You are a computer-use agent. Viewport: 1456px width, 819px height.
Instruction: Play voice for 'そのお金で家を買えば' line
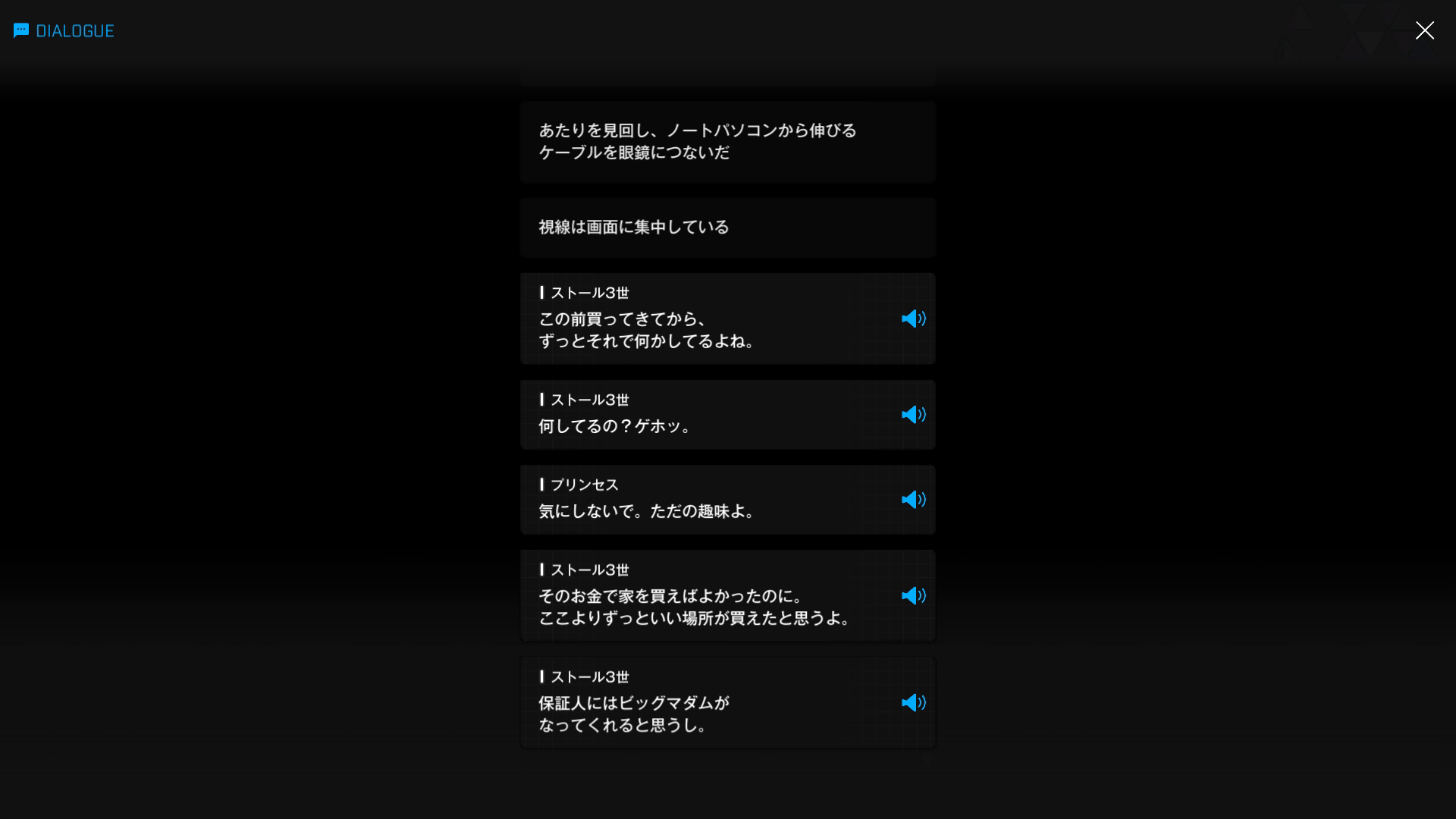pyautogui.click(x=913, y=596)
